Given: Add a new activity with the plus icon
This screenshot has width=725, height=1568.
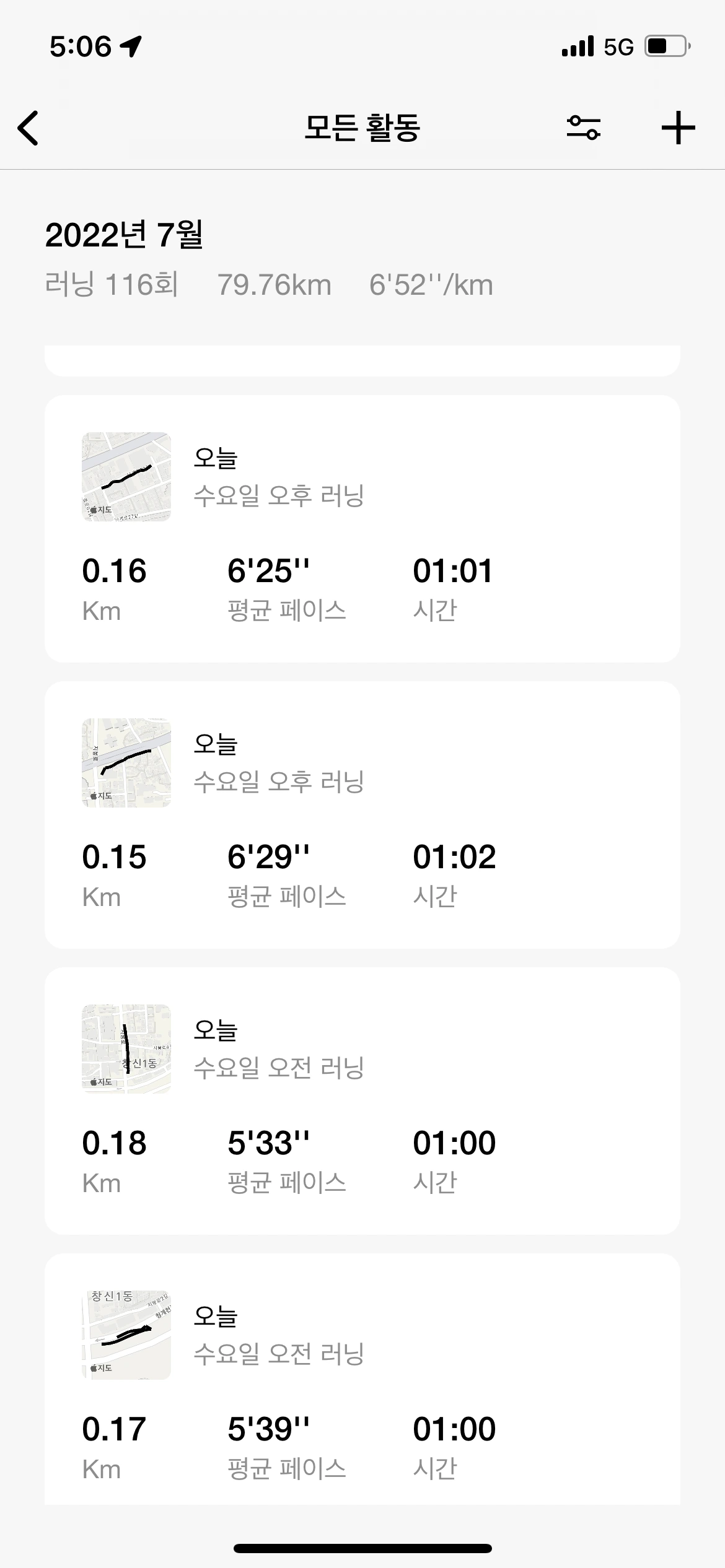Looking at the screenshot, I should [678, 128].
